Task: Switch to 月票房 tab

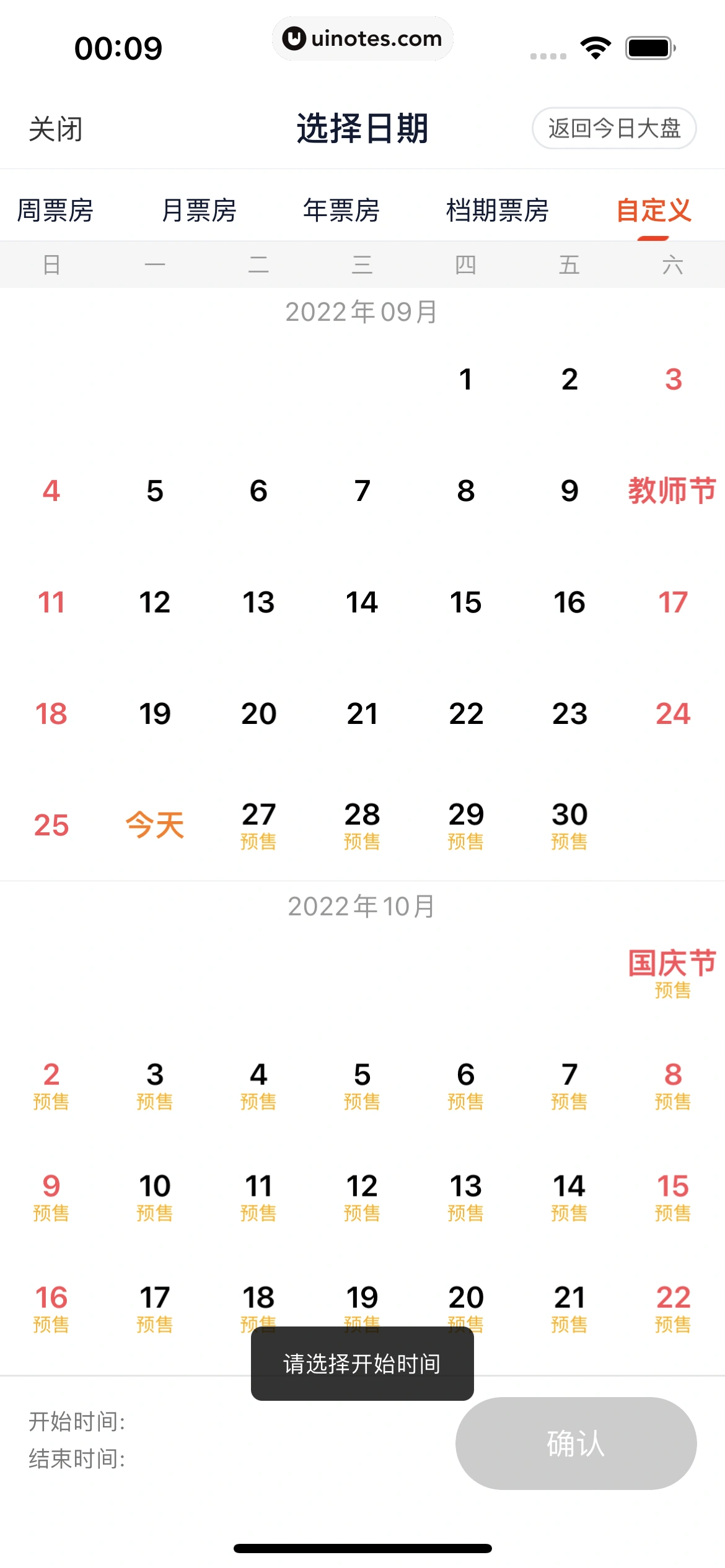Action: click(199, 211)
